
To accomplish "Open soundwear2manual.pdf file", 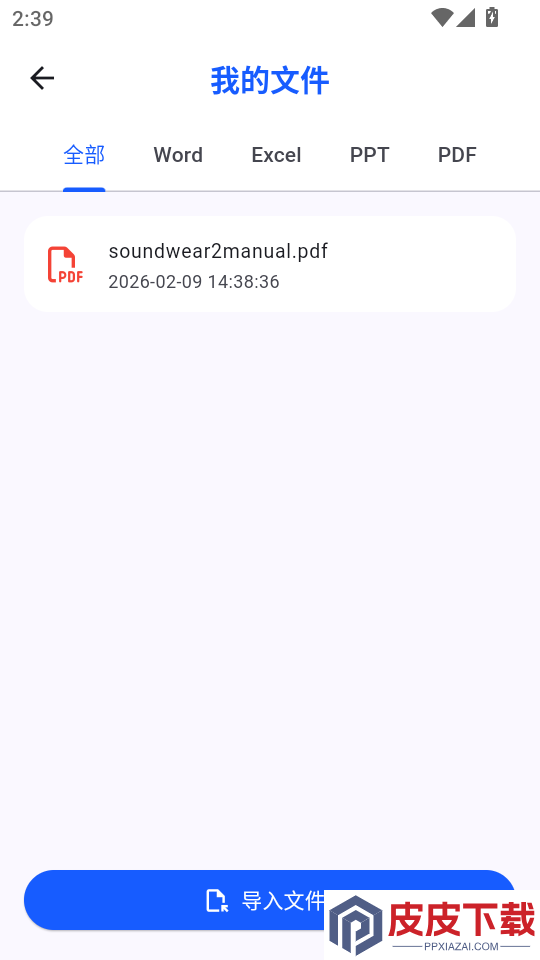I will (x=269, y=264).
